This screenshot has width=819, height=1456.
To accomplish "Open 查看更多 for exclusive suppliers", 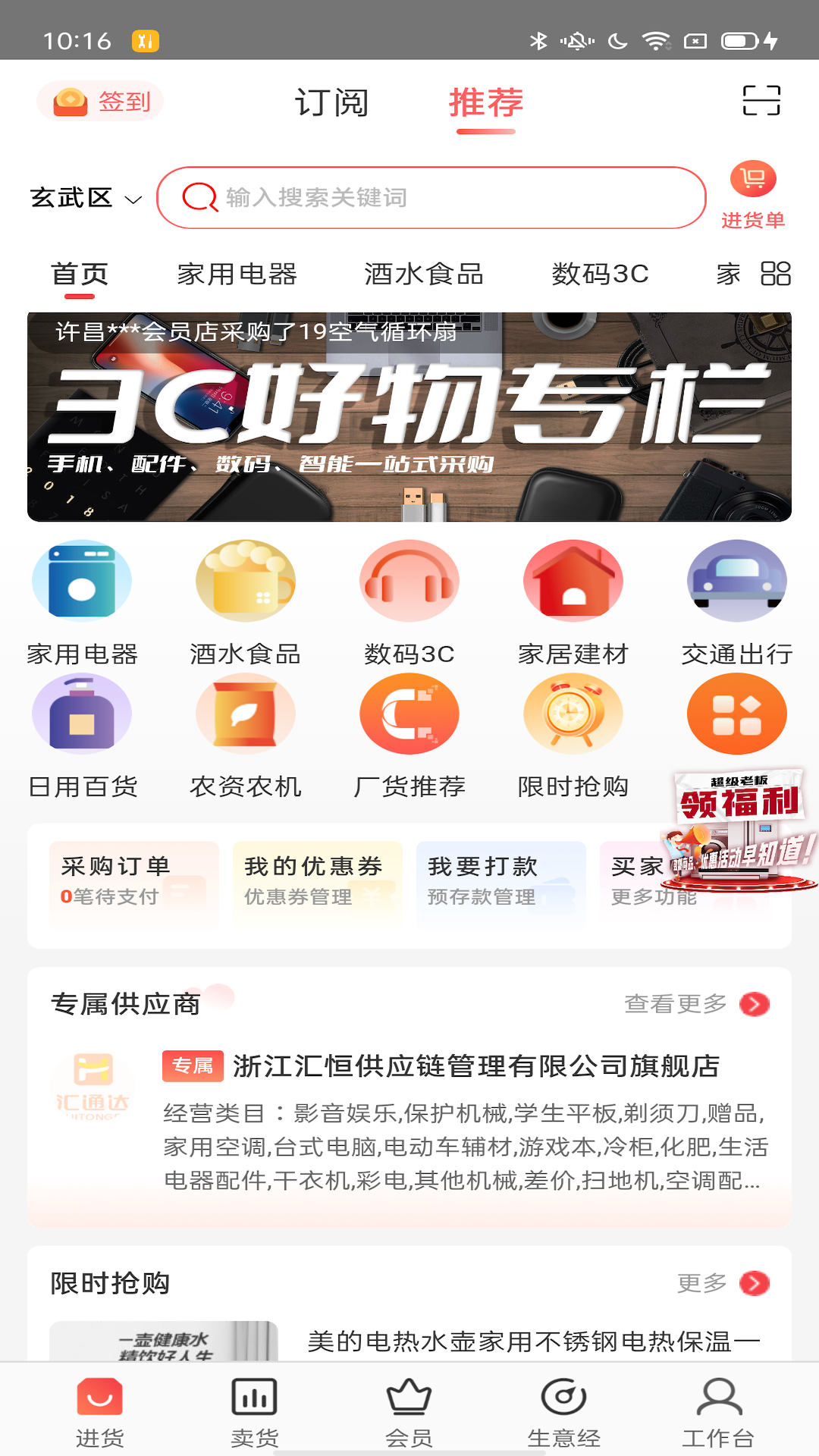I will pos(674,1003).
